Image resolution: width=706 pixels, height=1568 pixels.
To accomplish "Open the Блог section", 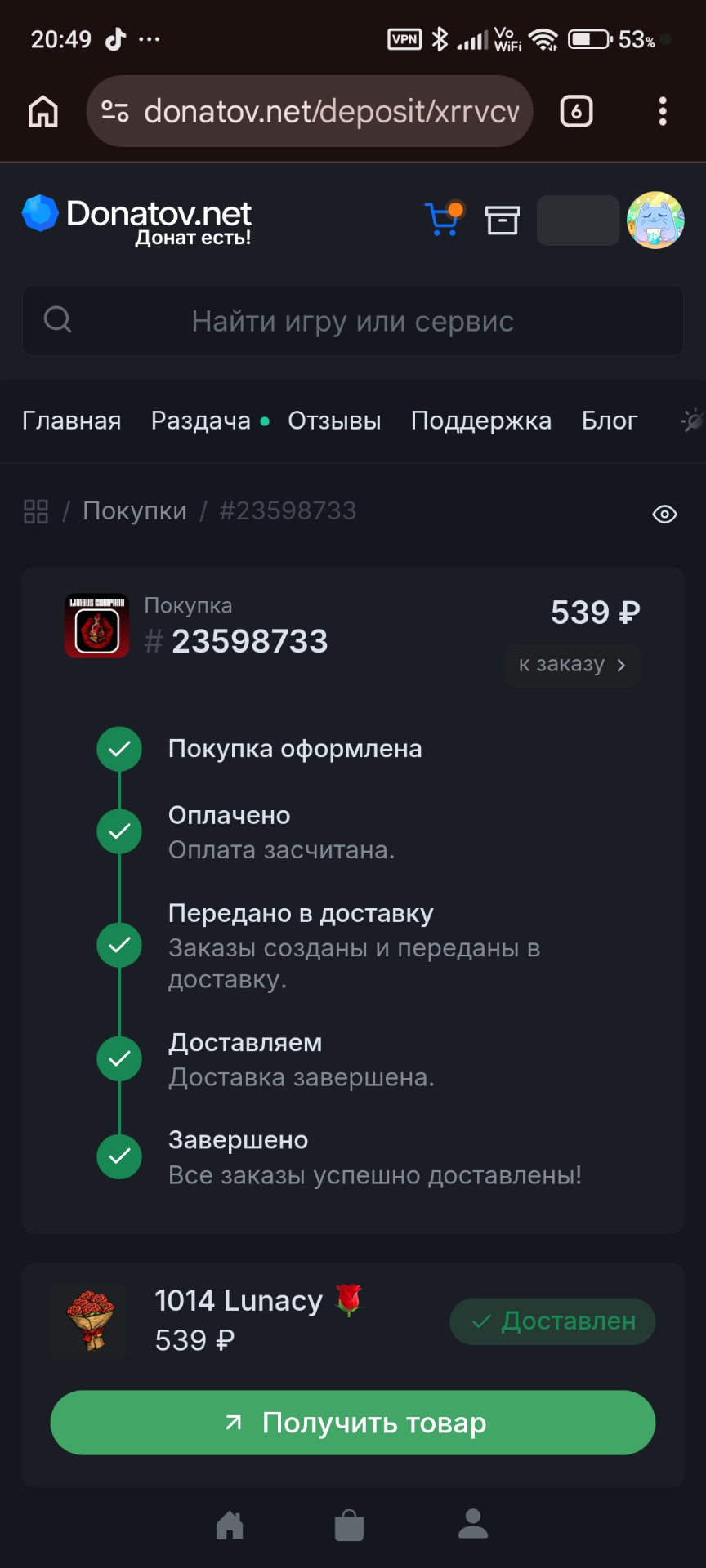I will [x=609, y=421].
